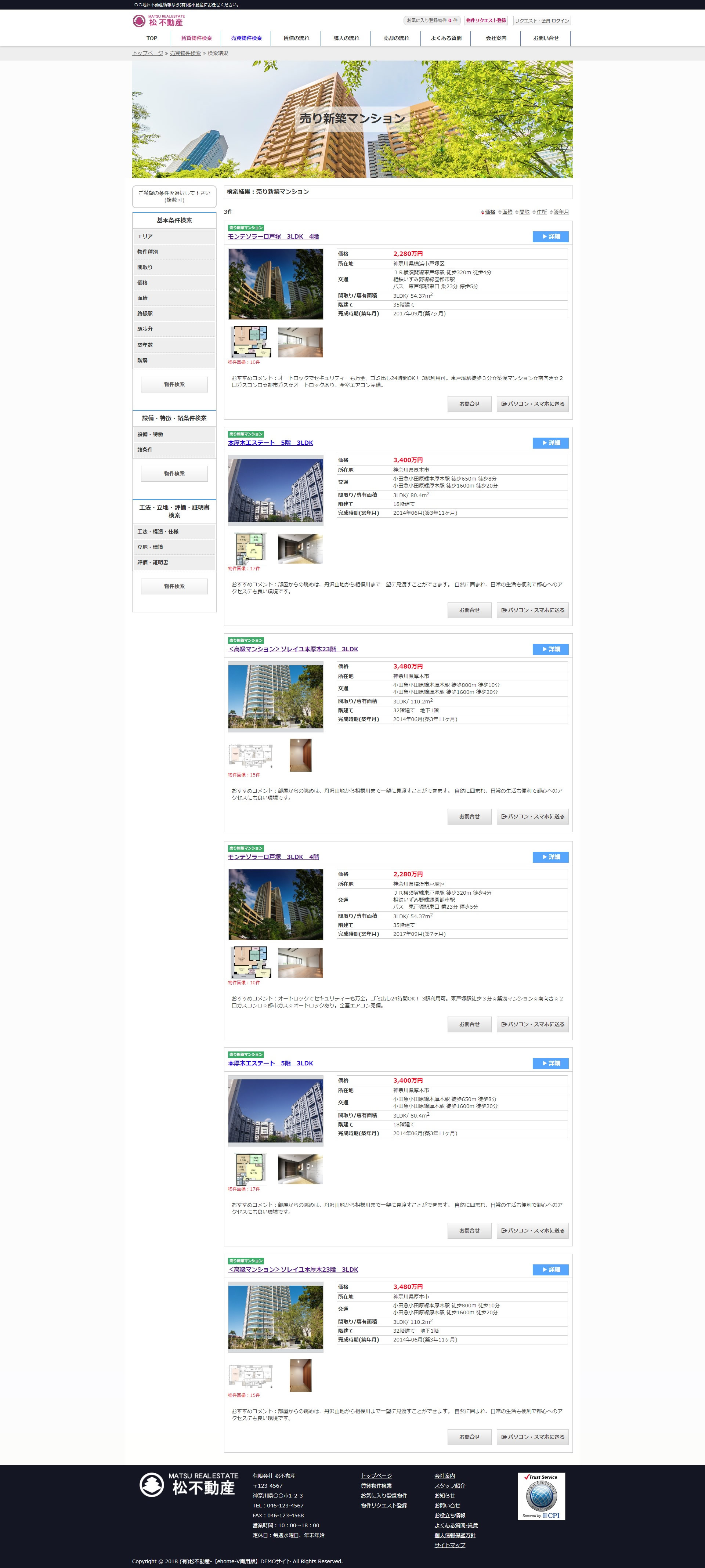Tap the 物件リクエスト登録 button in the header
This screenshot has width=705, height=1568.
click(x=486, y=21)
